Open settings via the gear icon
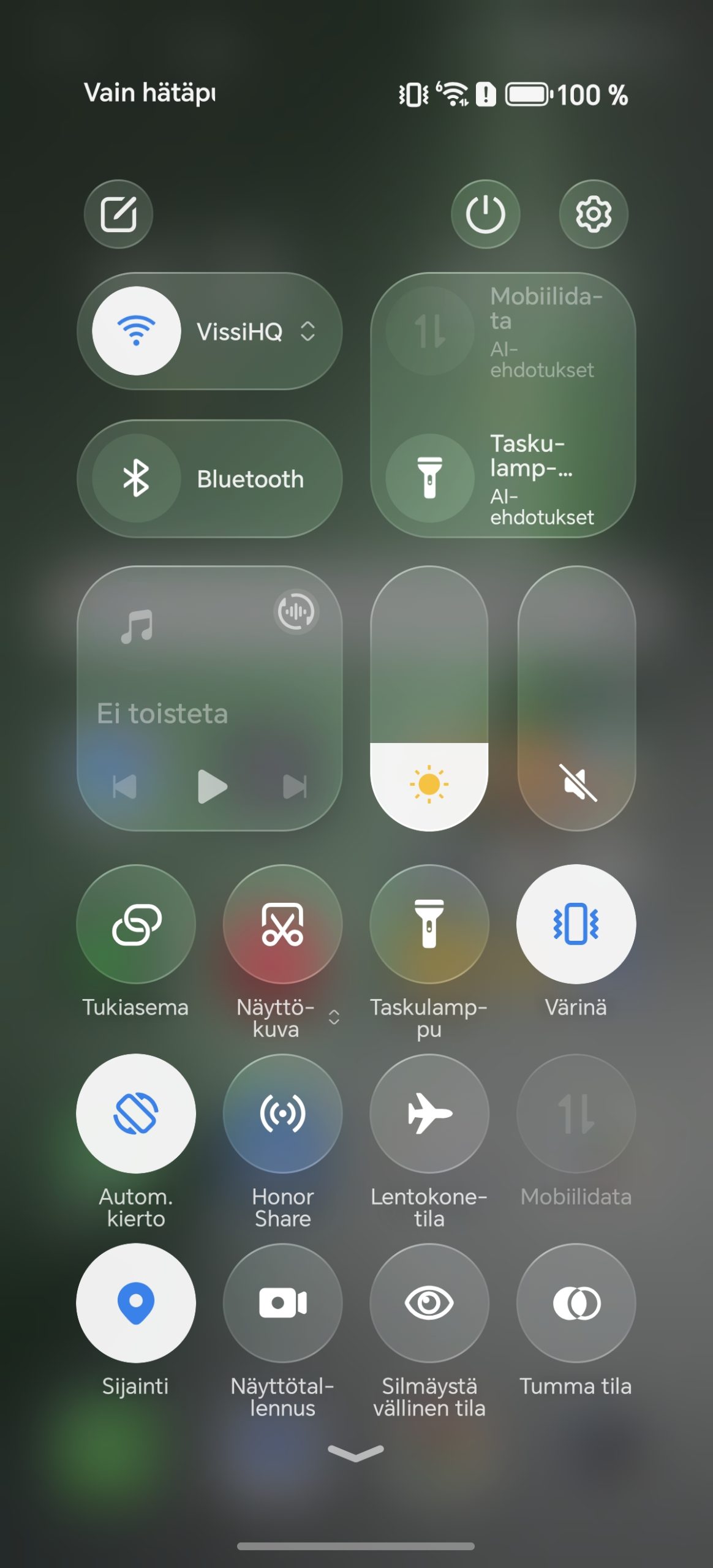The image size is (713, 1568). [593, 214]
